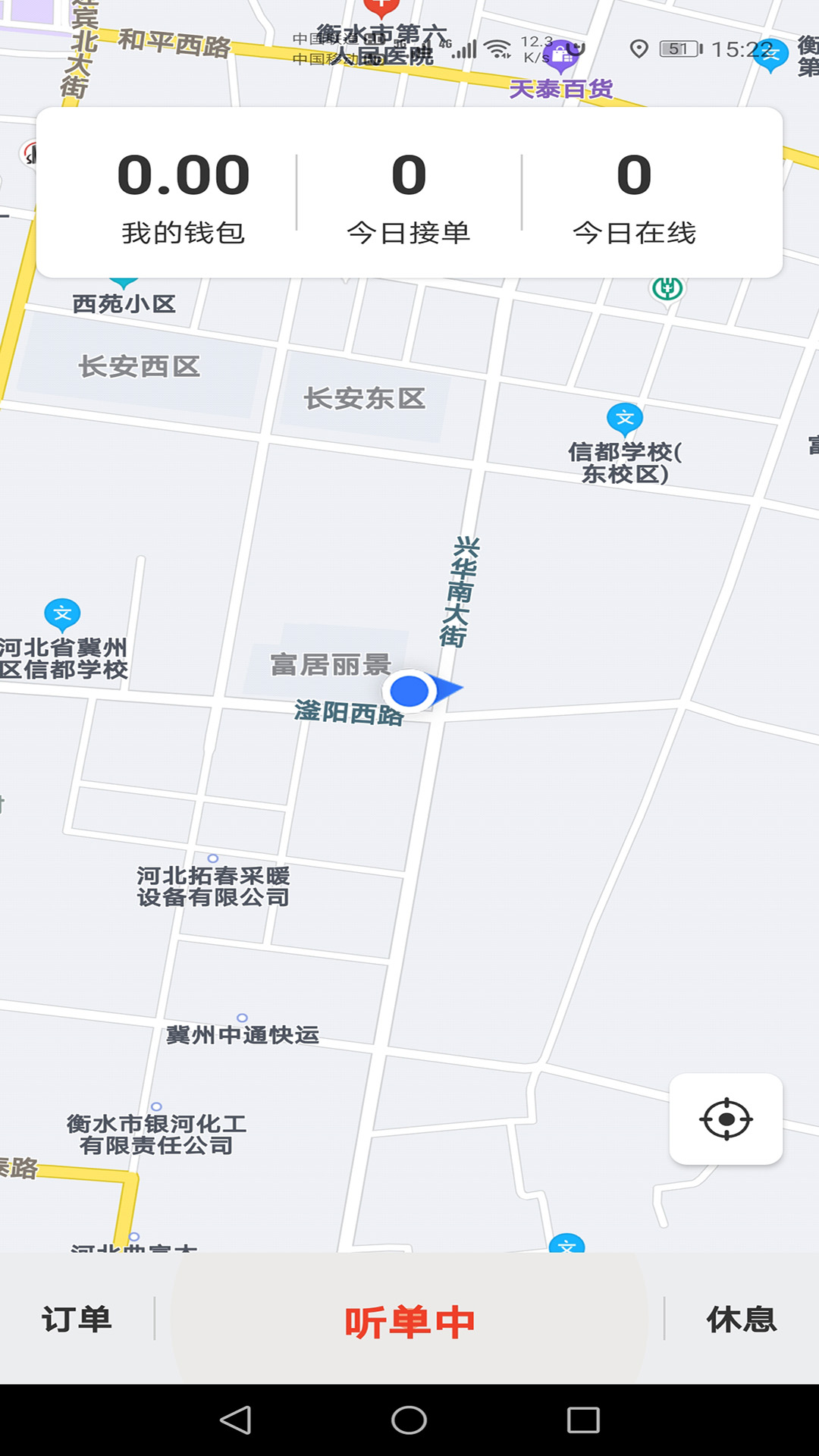Tap the blue driver location arrow
819x1456 pixels.
click(x=412, y=690)
